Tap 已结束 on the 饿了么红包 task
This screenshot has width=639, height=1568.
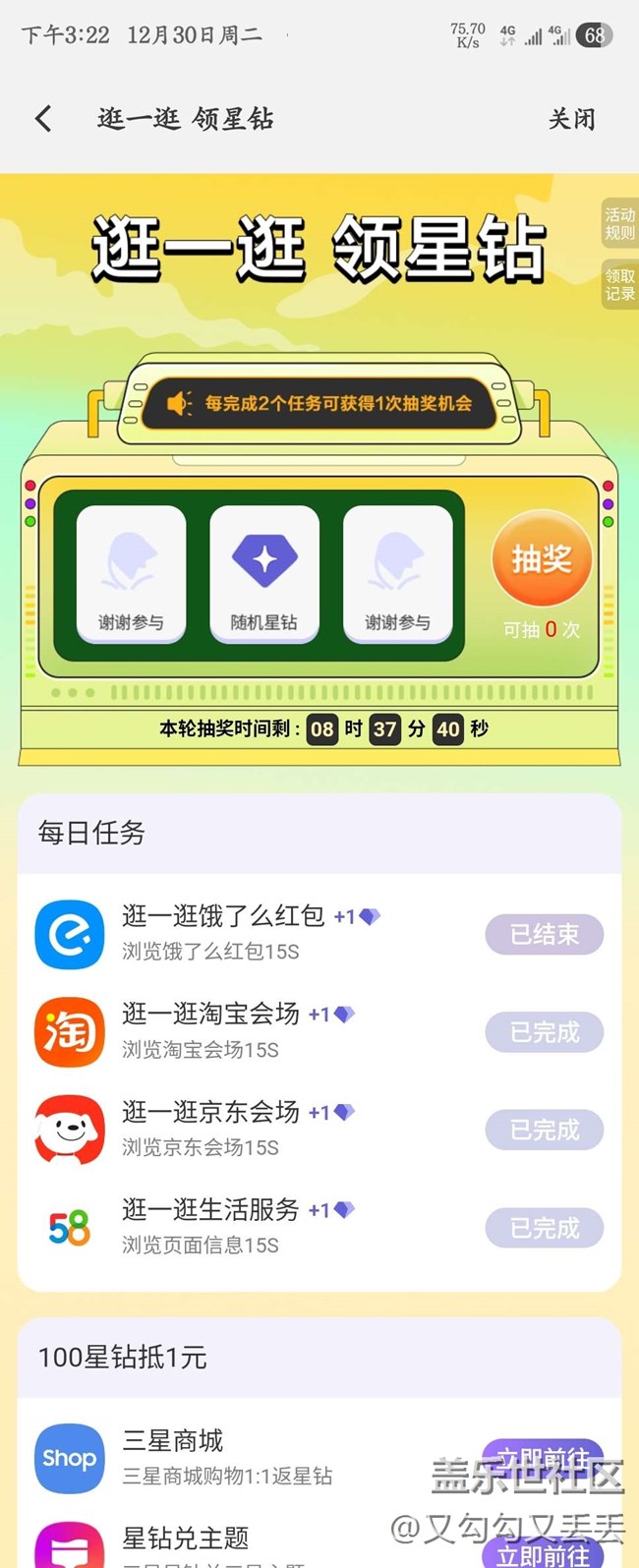[544, 935]
